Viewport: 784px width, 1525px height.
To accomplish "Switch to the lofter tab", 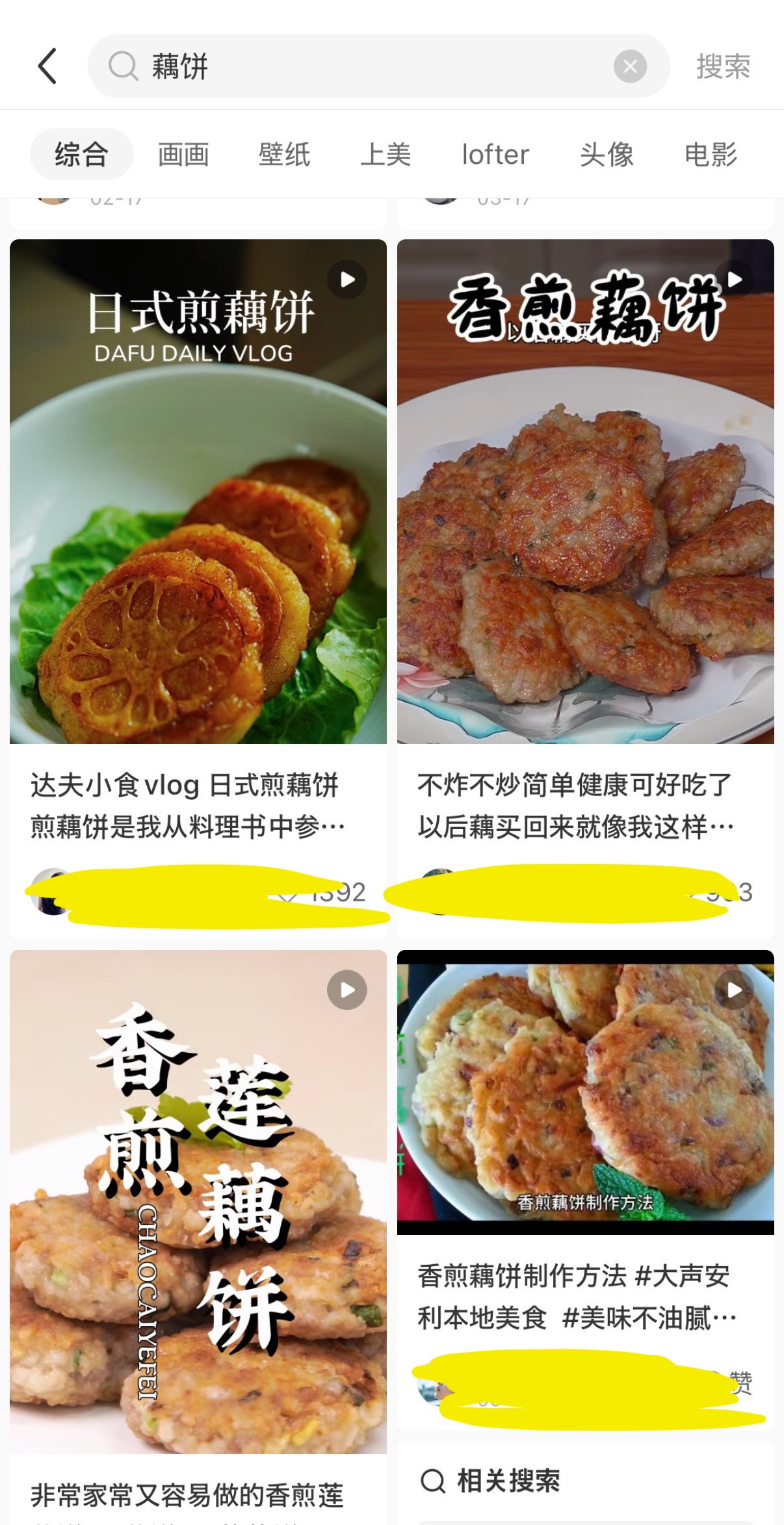I will [495, 155].
